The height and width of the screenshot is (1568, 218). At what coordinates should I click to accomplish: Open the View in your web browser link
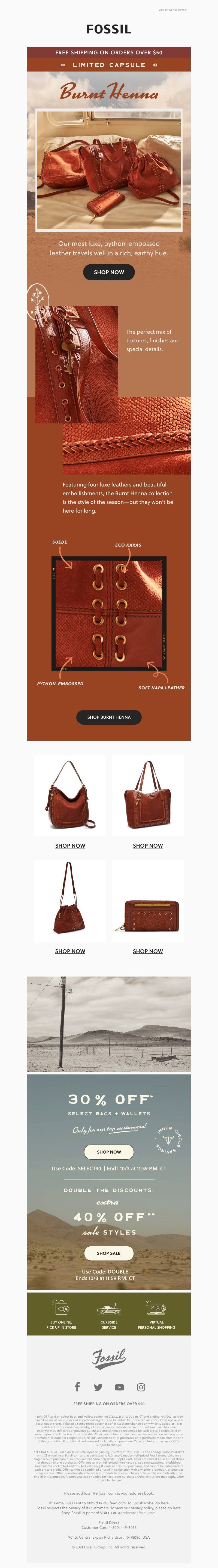point(172,10)
